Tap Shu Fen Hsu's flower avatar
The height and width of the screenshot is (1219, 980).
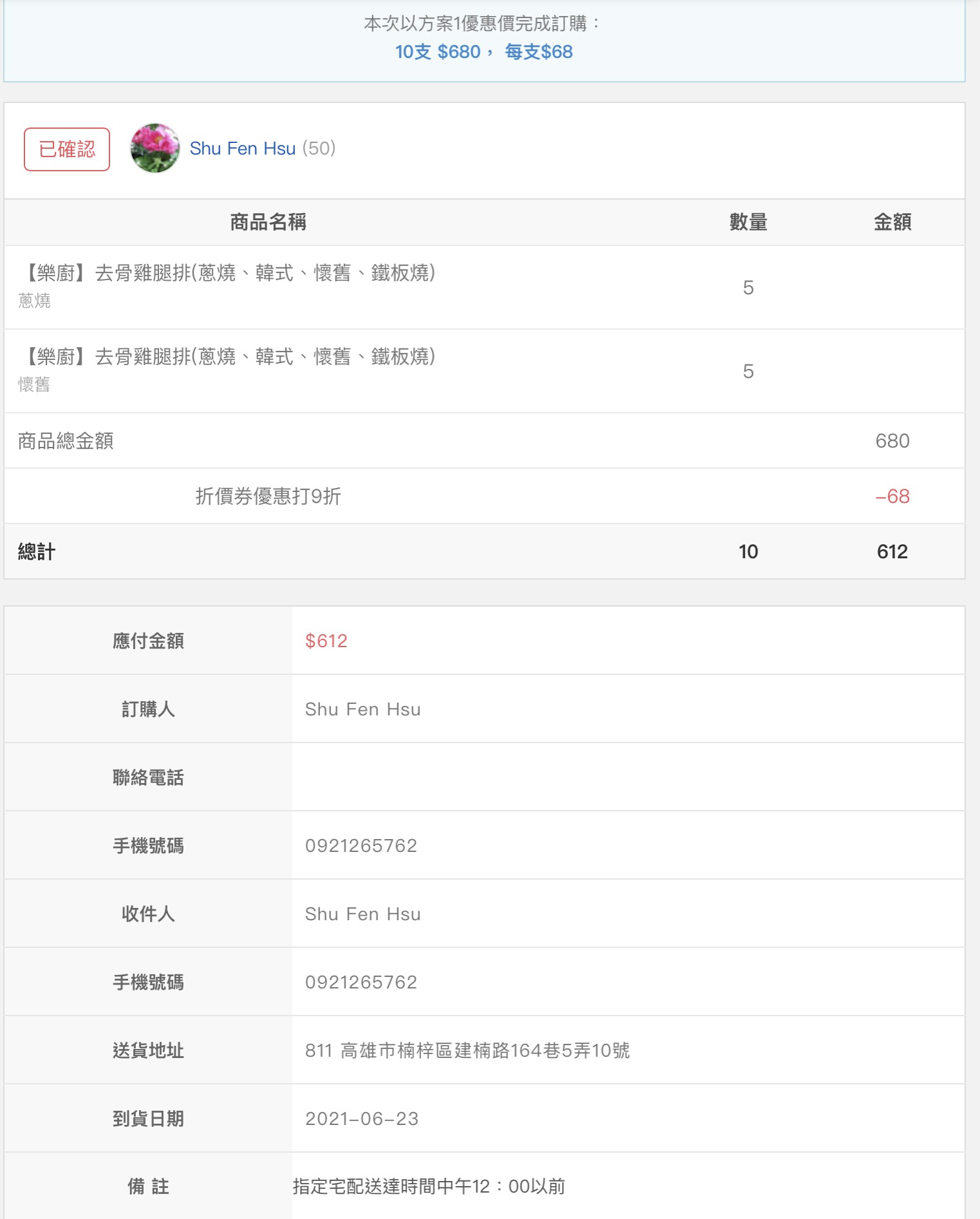pos(155,148)
